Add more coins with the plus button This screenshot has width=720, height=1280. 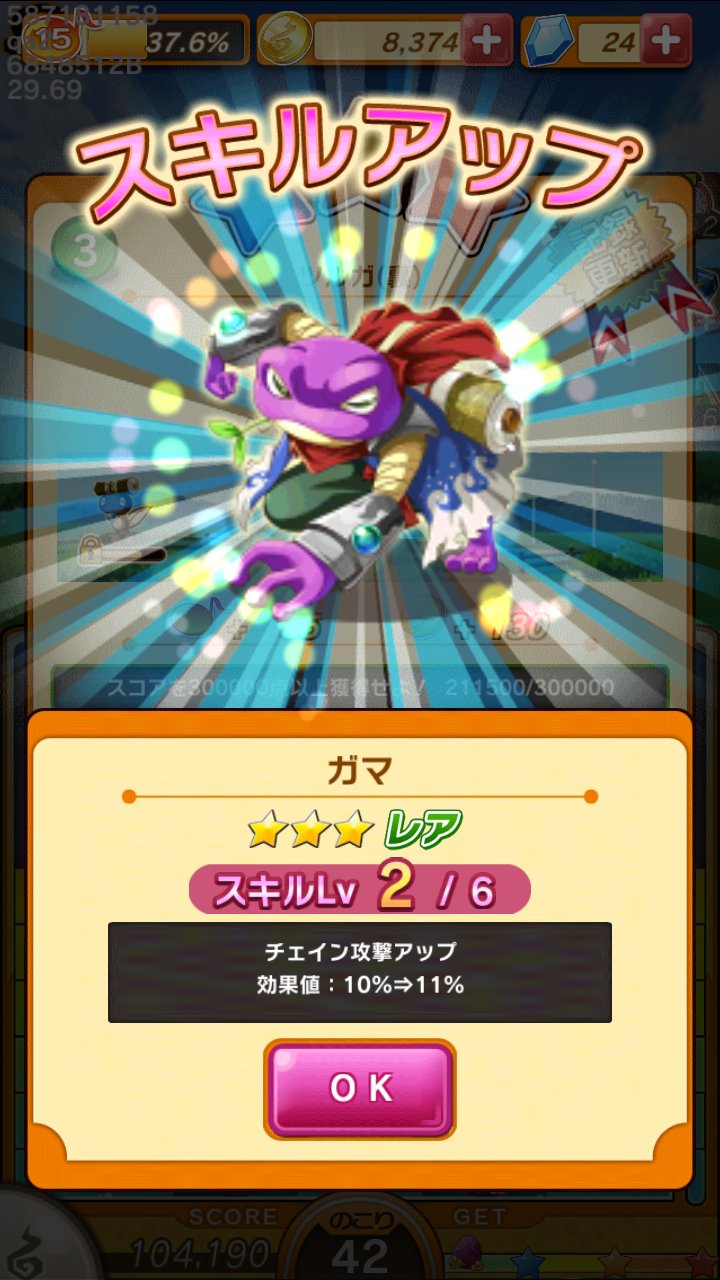click(x=486, y=41)
